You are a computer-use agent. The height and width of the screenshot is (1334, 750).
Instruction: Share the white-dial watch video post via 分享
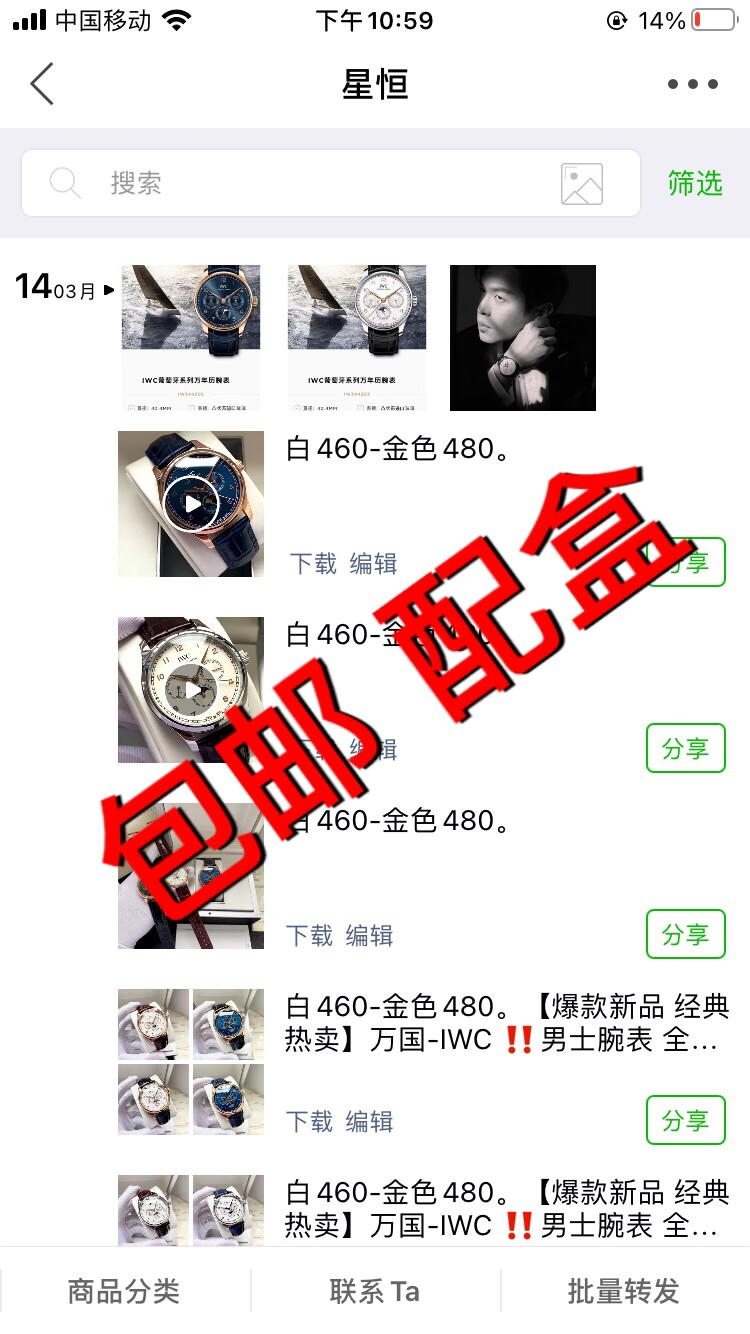[x=685, y=748]
